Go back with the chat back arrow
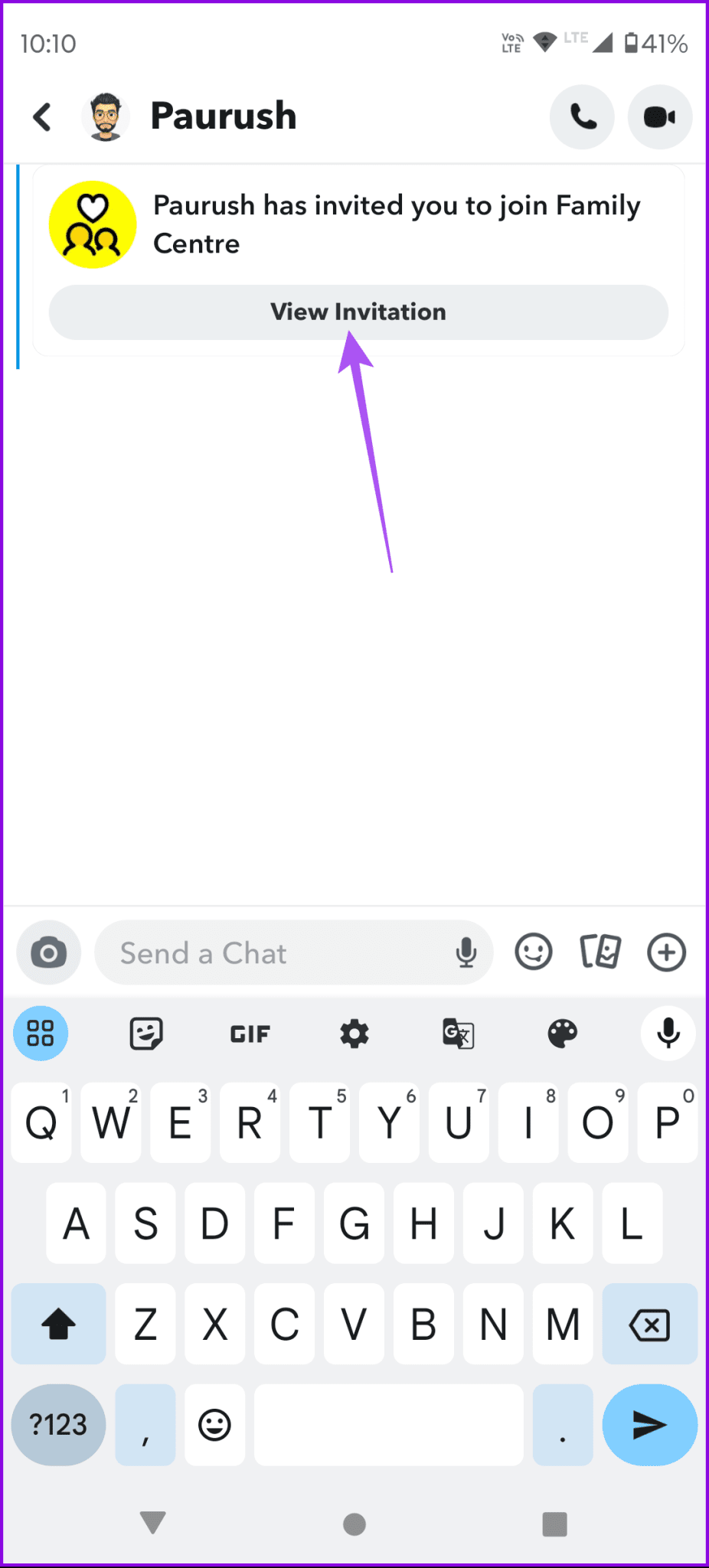Screen dimensions: 709x1568 (42, 116)
